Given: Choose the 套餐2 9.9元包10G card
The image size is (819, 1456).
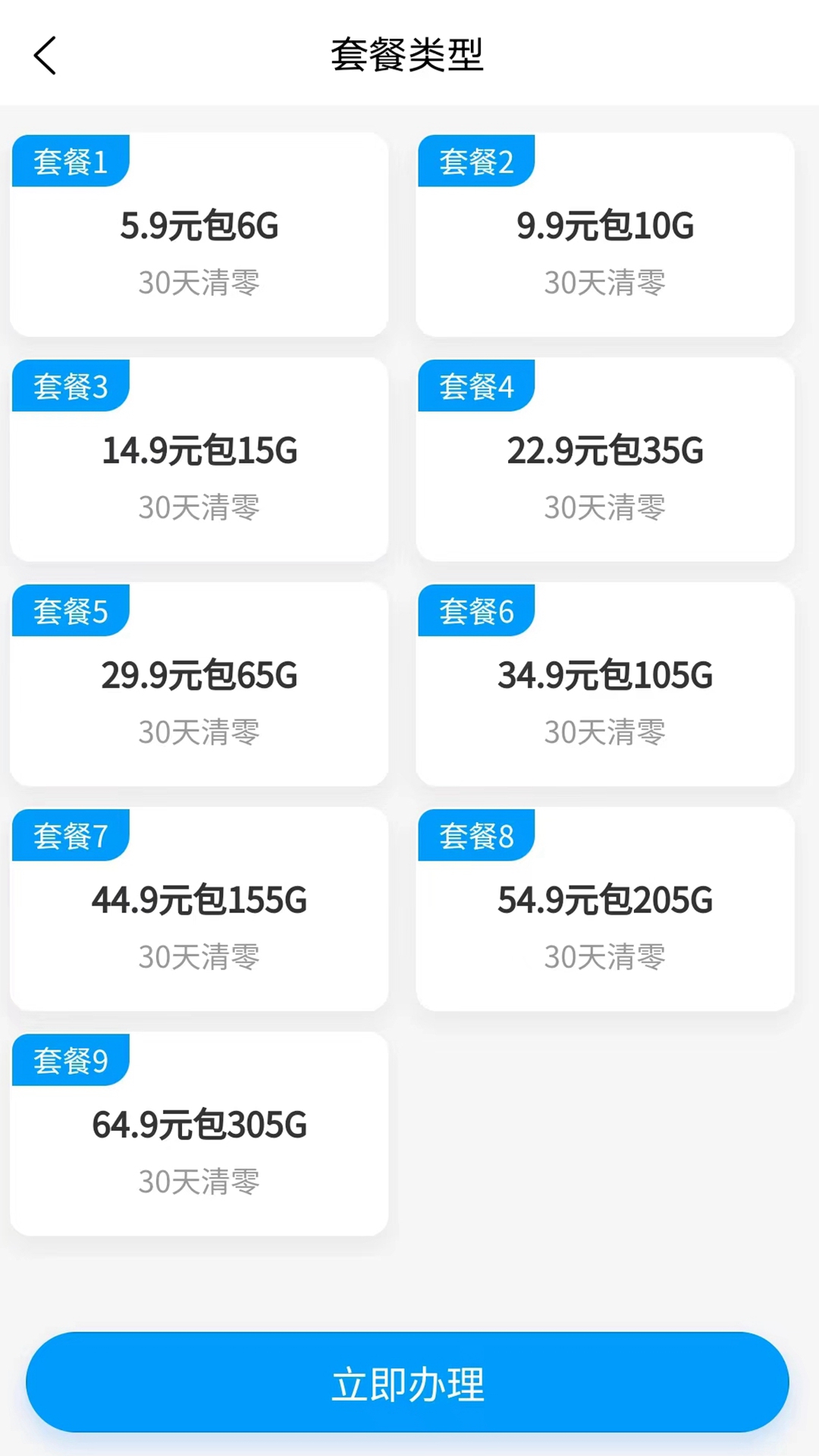Looking at the screenshot, I should click(605, 236).
